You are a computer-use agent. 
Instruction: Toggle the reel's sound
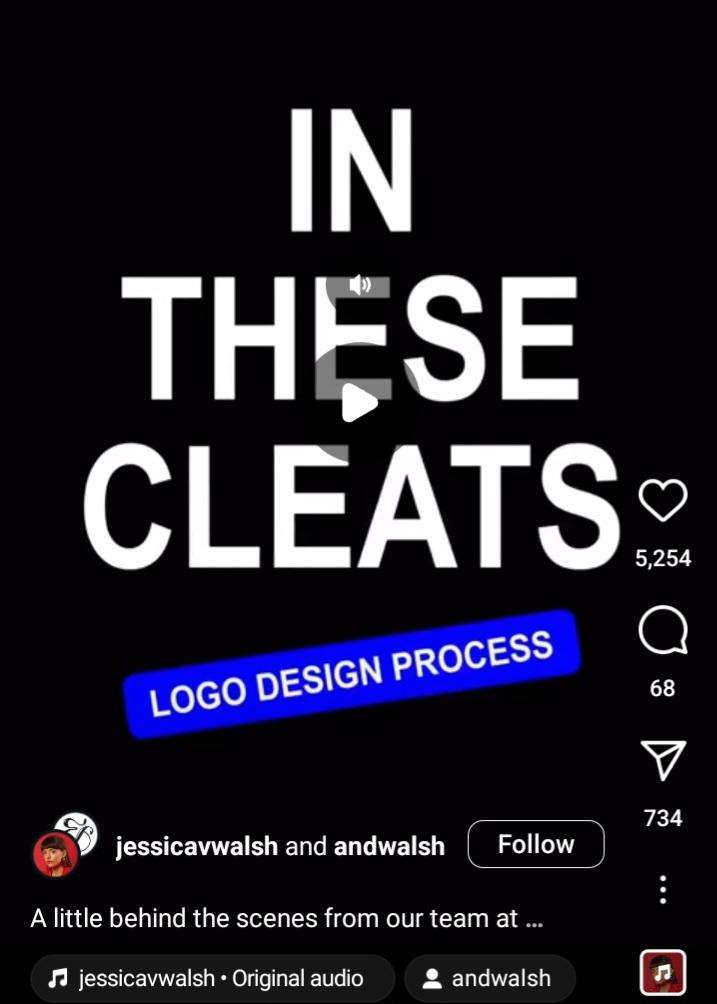[x=359, y=286]
